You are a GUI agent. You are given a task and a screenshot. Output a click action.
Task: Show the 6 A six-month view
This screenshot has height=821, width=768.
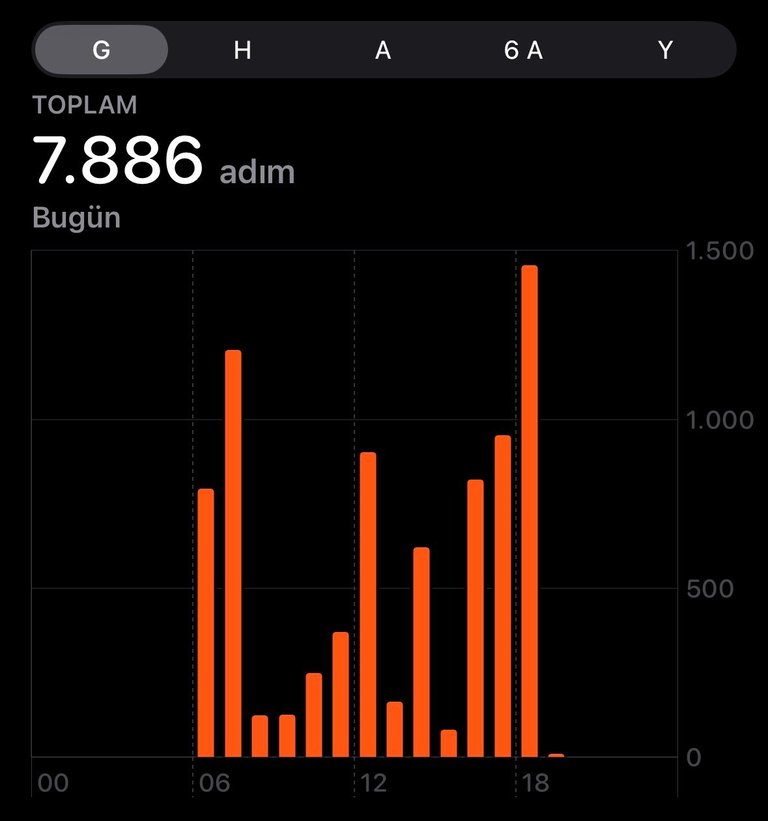(523, 50)
